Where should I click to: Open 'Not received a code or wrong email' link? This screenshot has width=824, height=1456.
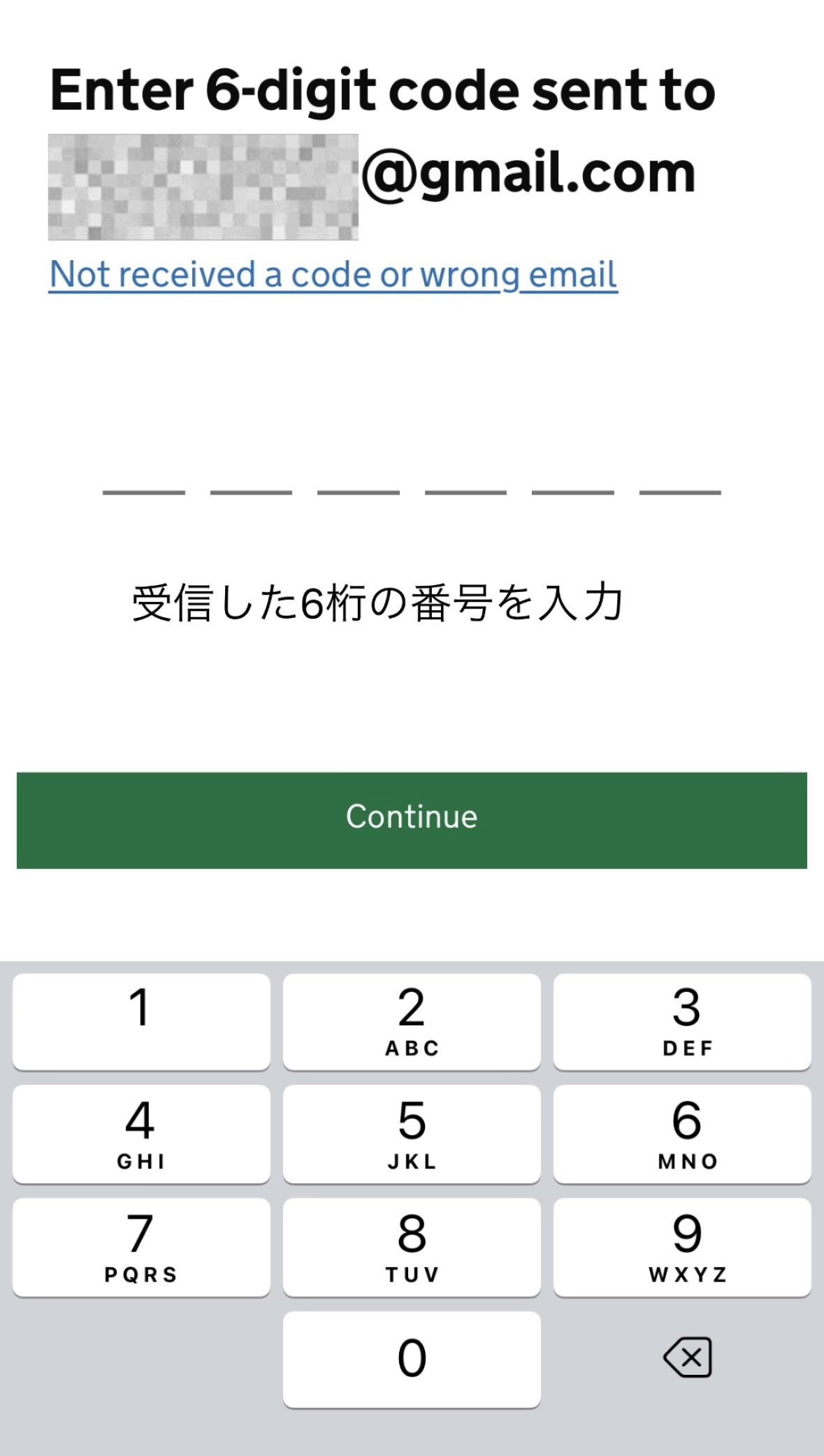point(333,275)
